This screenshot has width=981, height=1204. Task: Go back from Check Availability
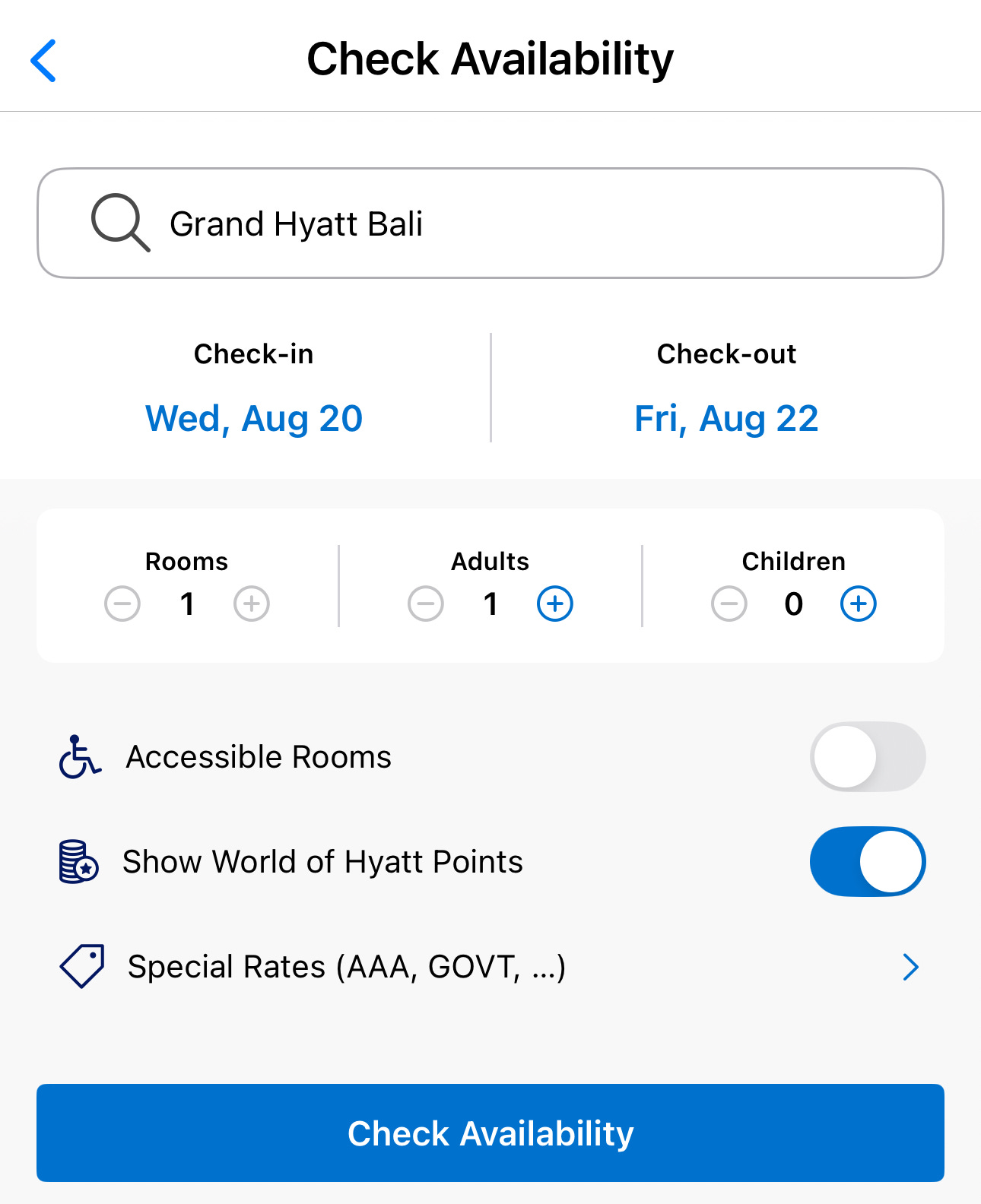click(x=44, y=60)
